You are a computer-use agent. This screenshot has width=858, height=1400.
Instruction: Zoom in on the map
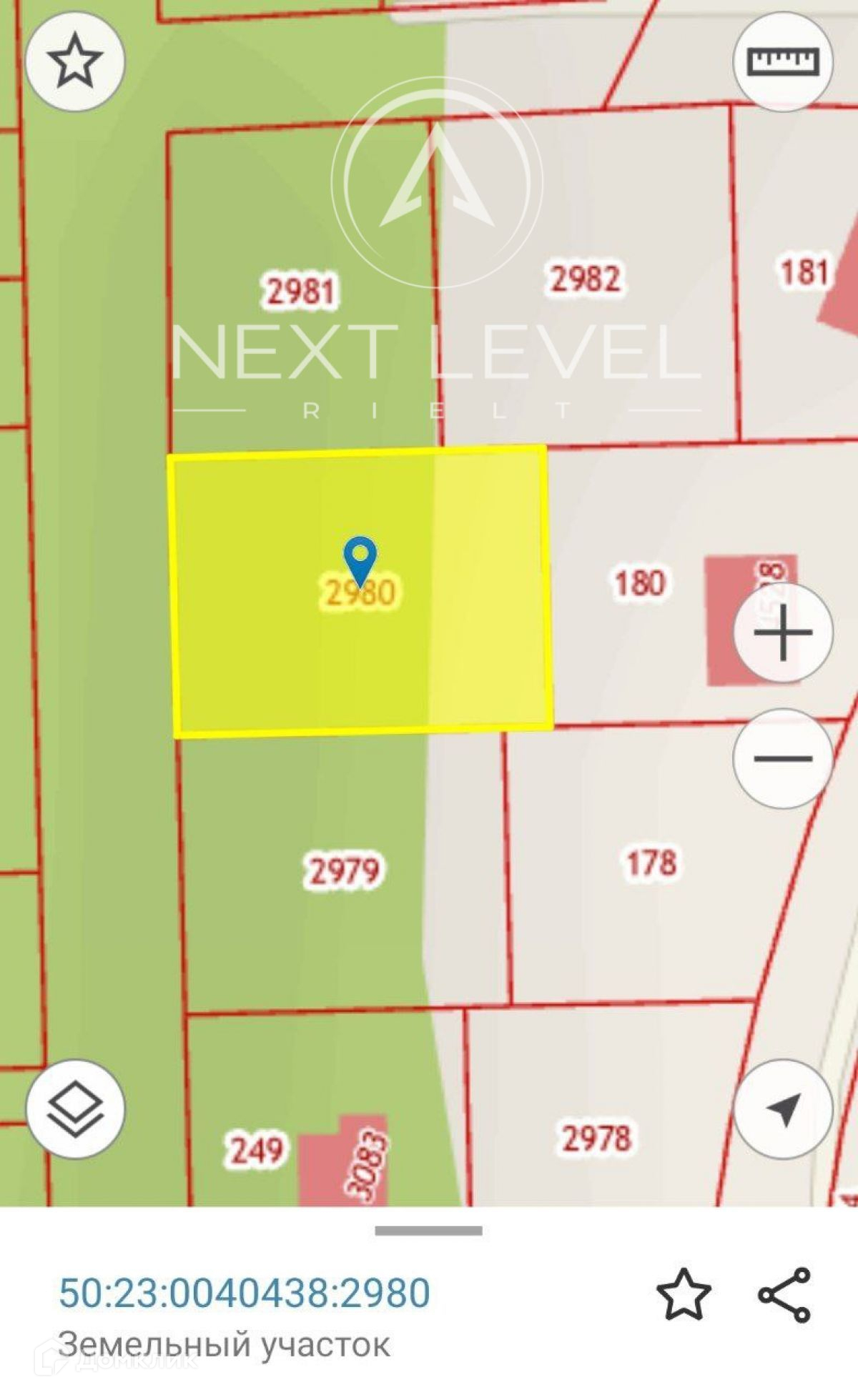tap(783, 632)
